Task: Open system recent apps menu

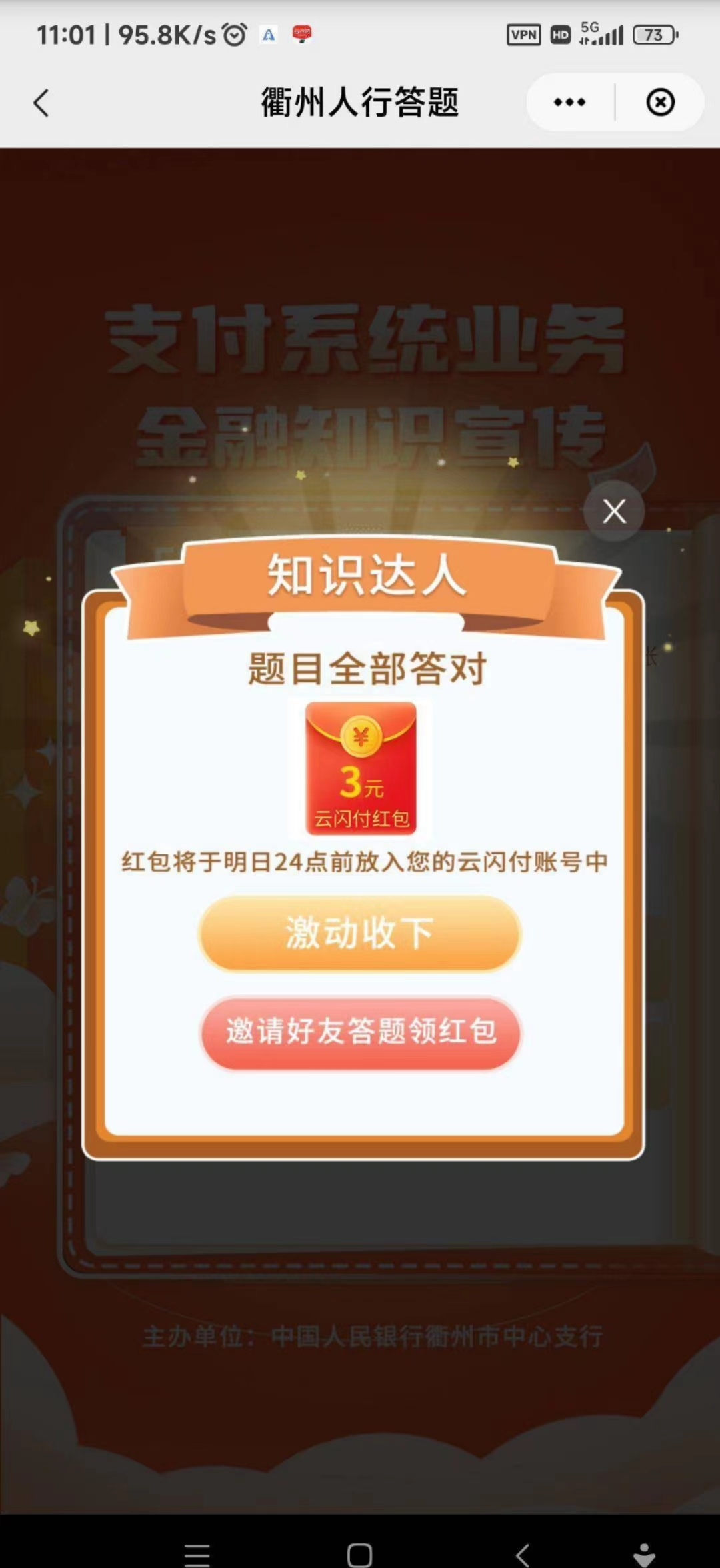Action: click(197, 1554)
